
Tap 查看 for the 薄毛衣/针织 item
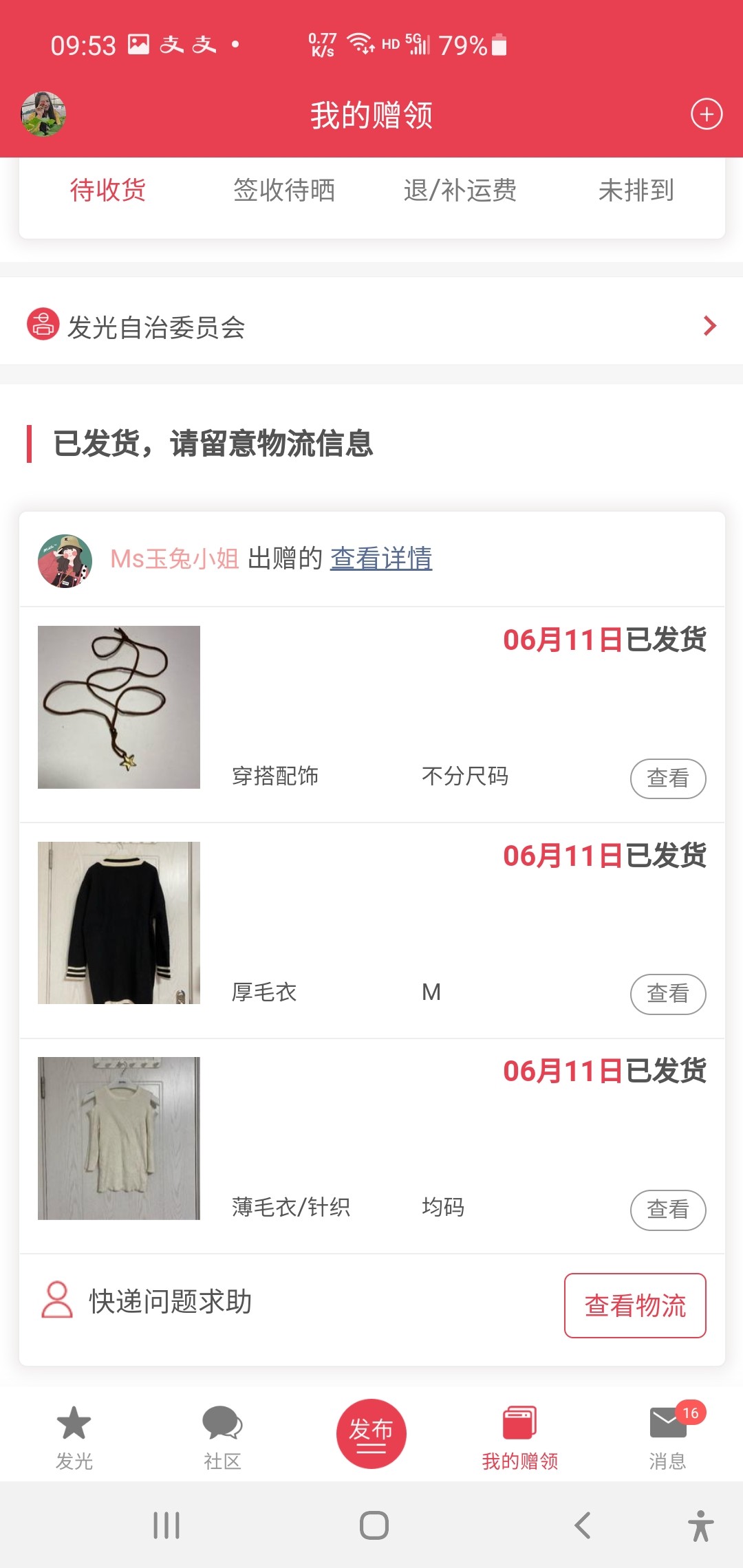[667, 1210]
